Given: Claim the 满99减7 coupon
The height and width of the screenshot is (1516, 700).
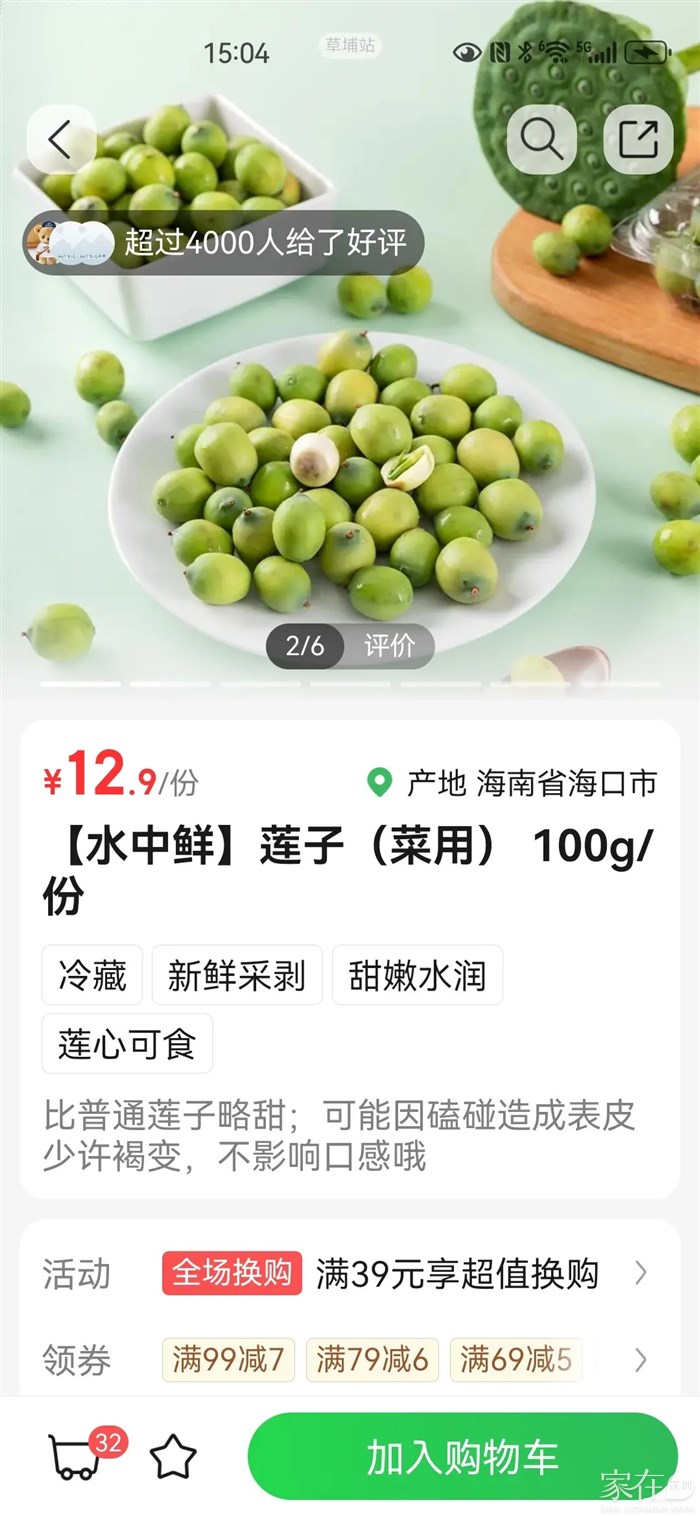Looking at the screenshot, I should tap(228, 1360).
